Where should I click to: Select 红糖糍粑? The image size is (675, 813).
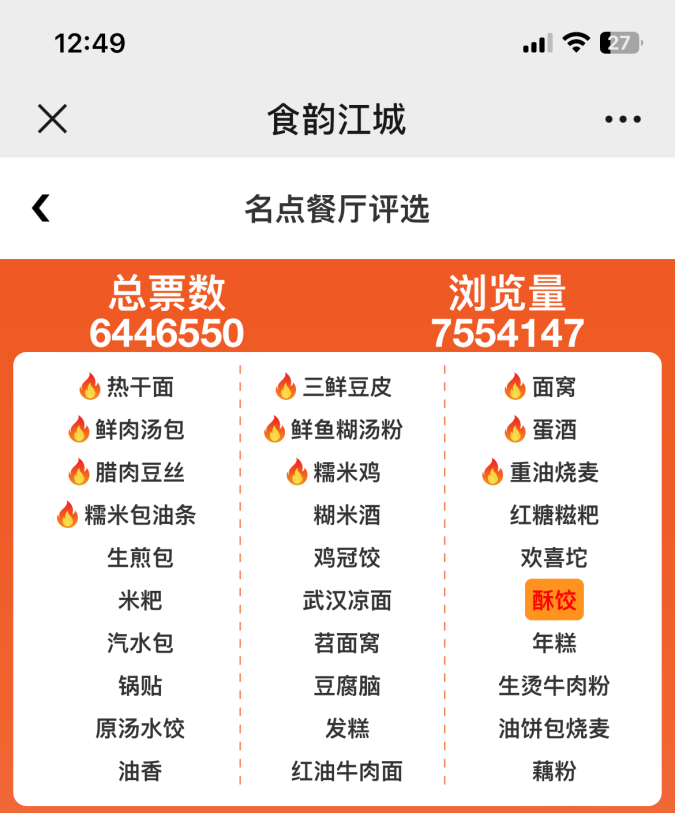[x=554, y=515]
